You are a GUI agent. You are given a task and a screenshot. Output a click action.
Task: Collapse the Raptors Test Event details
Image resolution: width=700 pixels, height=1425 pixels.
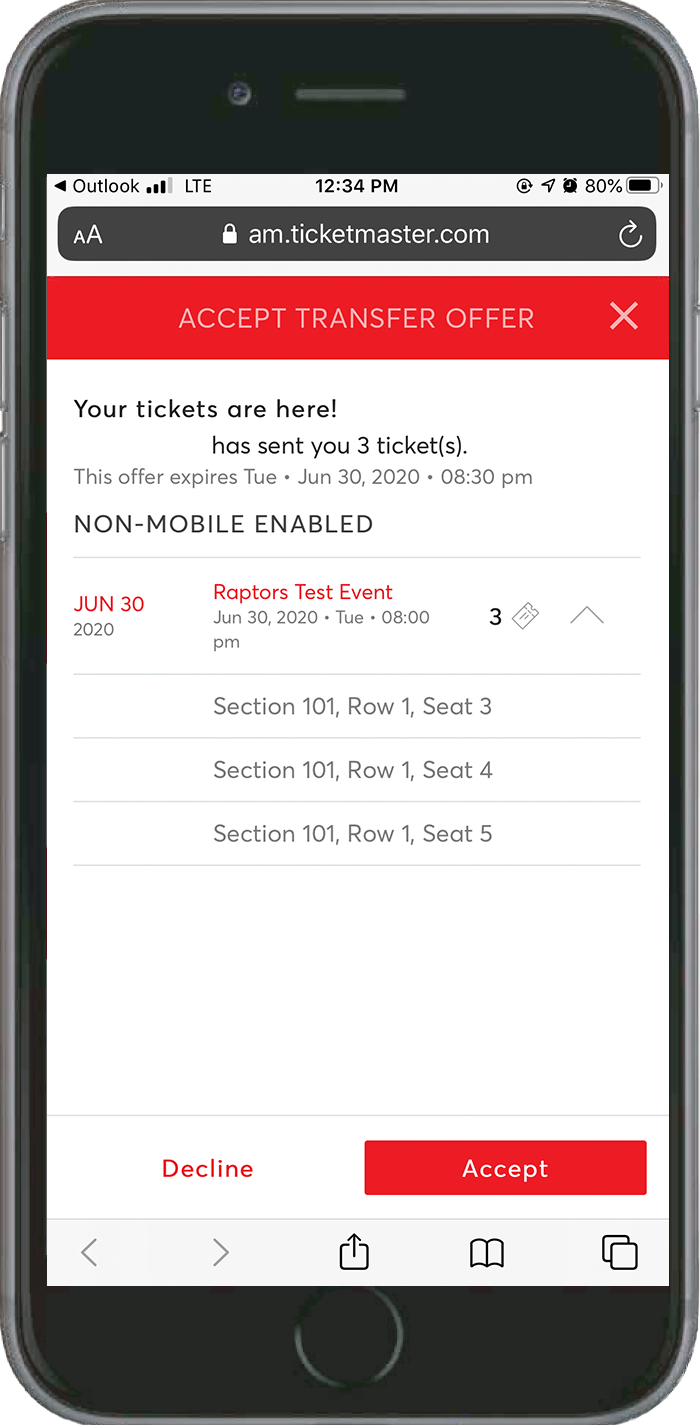click(587, 616)
